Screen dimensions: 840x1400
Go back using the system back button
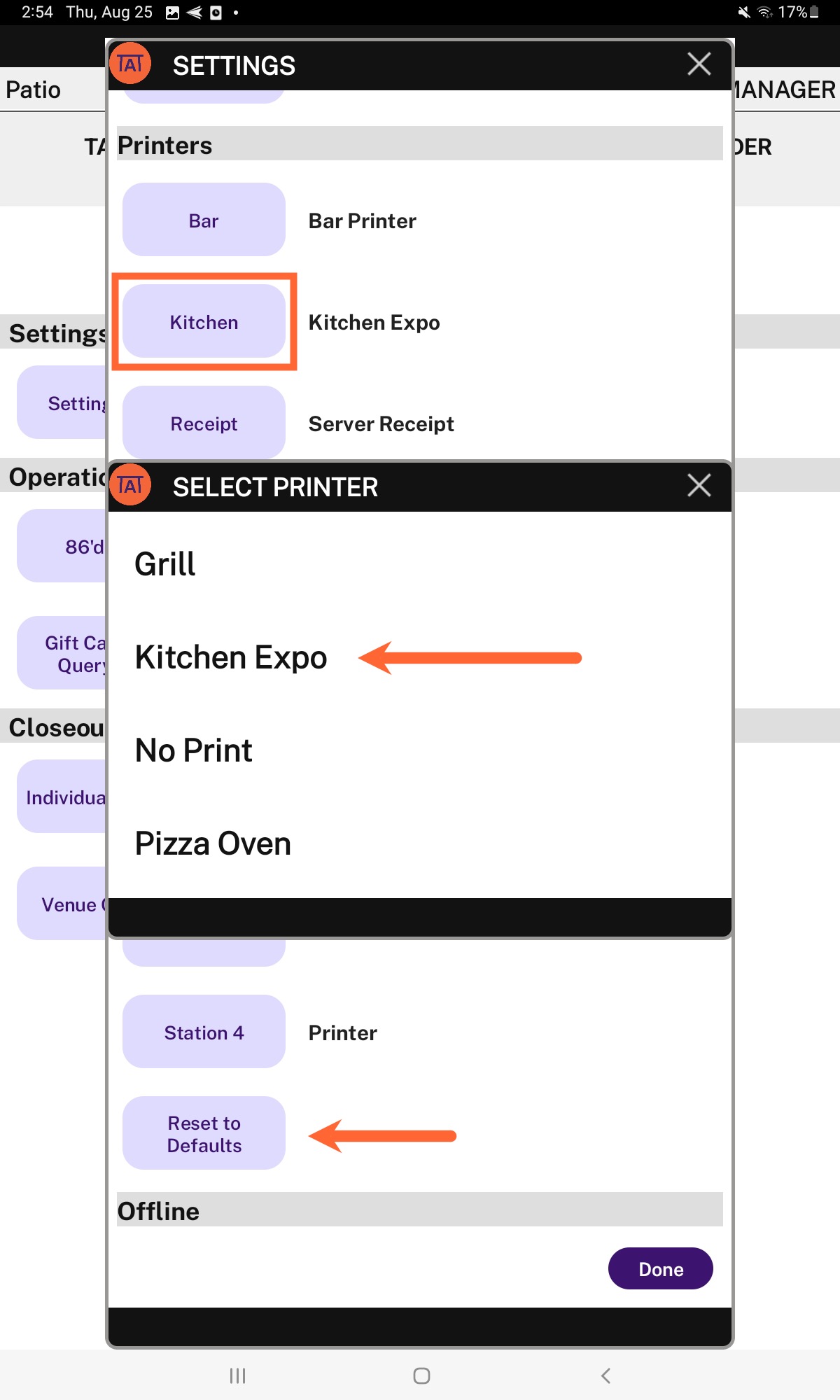tap(605, 1375)
